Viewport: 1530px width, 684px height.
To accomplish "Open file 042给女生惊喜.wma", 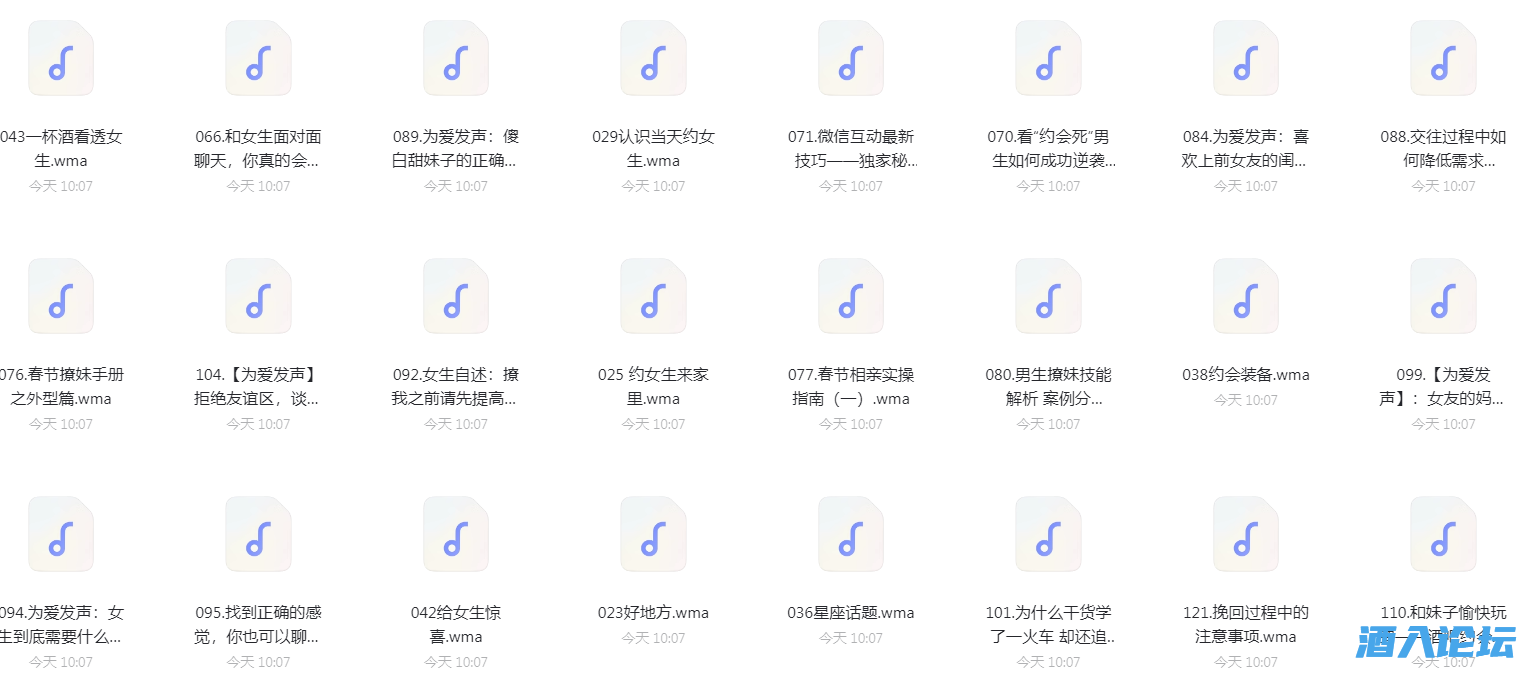I will tap(456, 534).
